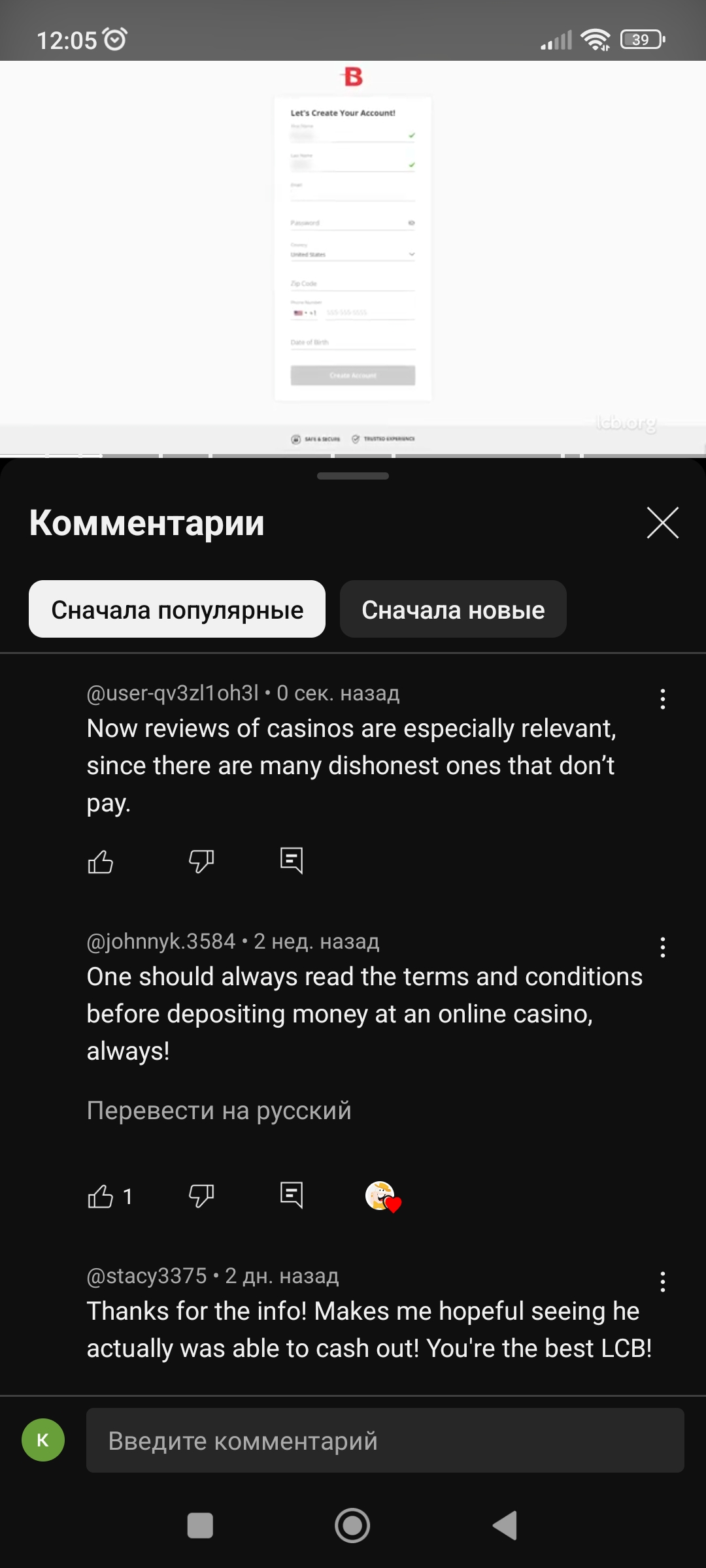Image resolution: width=706 pixels, height=1568 pixels.
Task: Focus the 'Введите комментарий' input field
Action: 385,1441
